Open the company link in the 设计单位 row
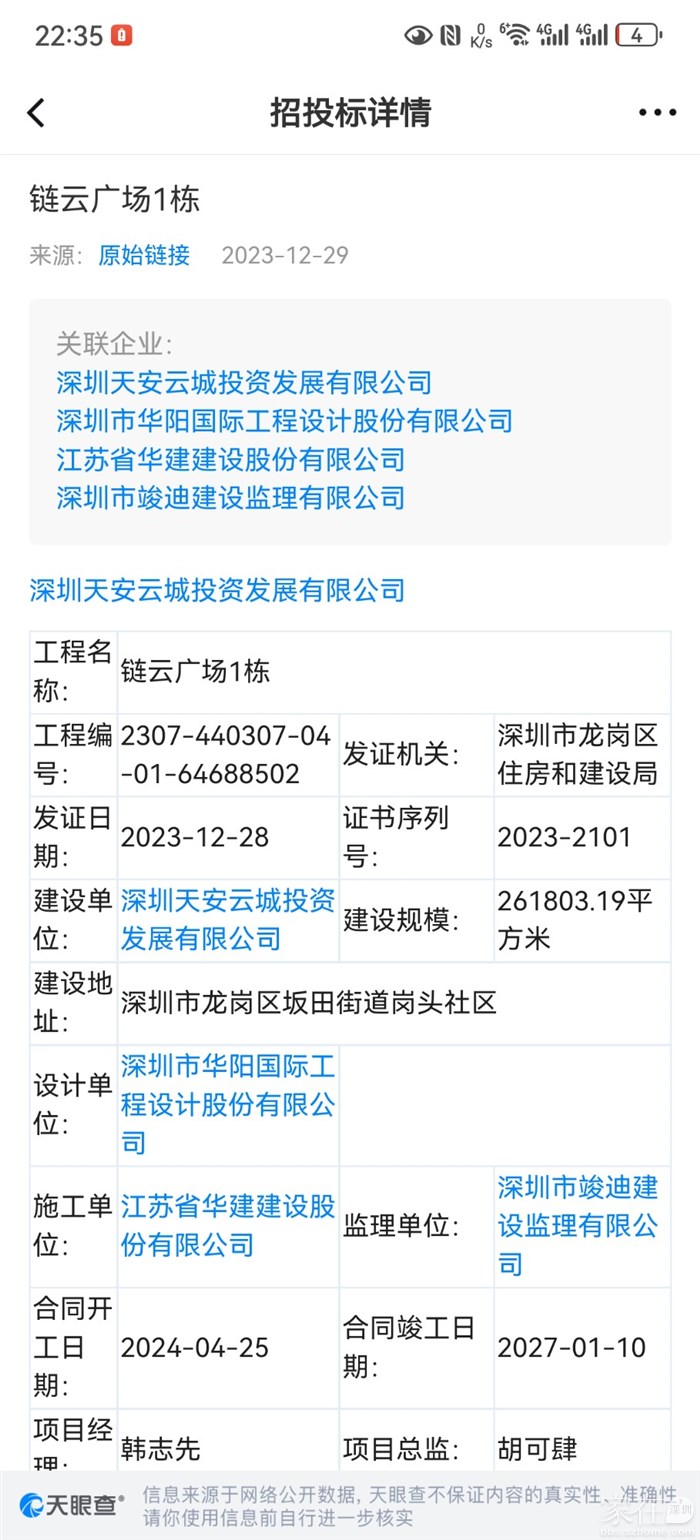Screen dimensions: 700x1540 pos(227,1105)
